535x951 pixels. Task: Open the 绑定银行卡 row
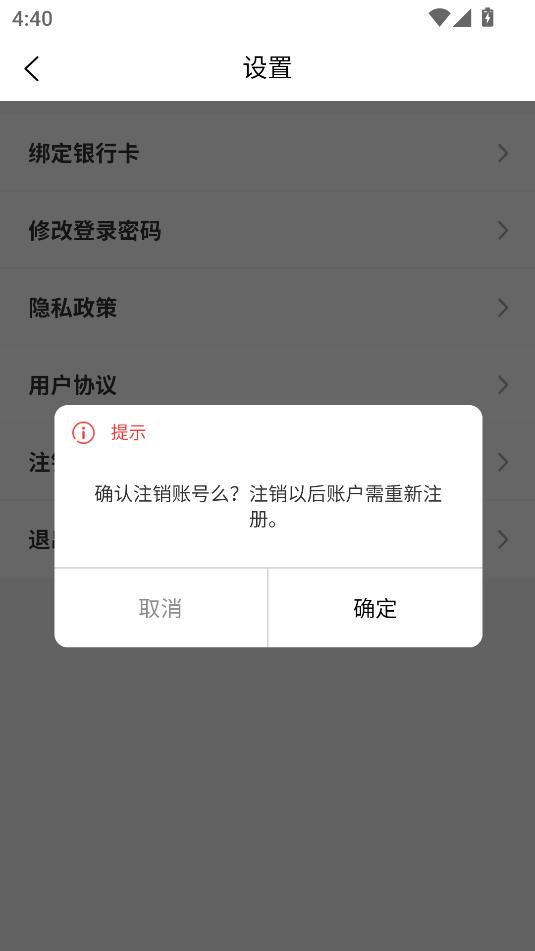pyautogui.click(x=268, y=153)
